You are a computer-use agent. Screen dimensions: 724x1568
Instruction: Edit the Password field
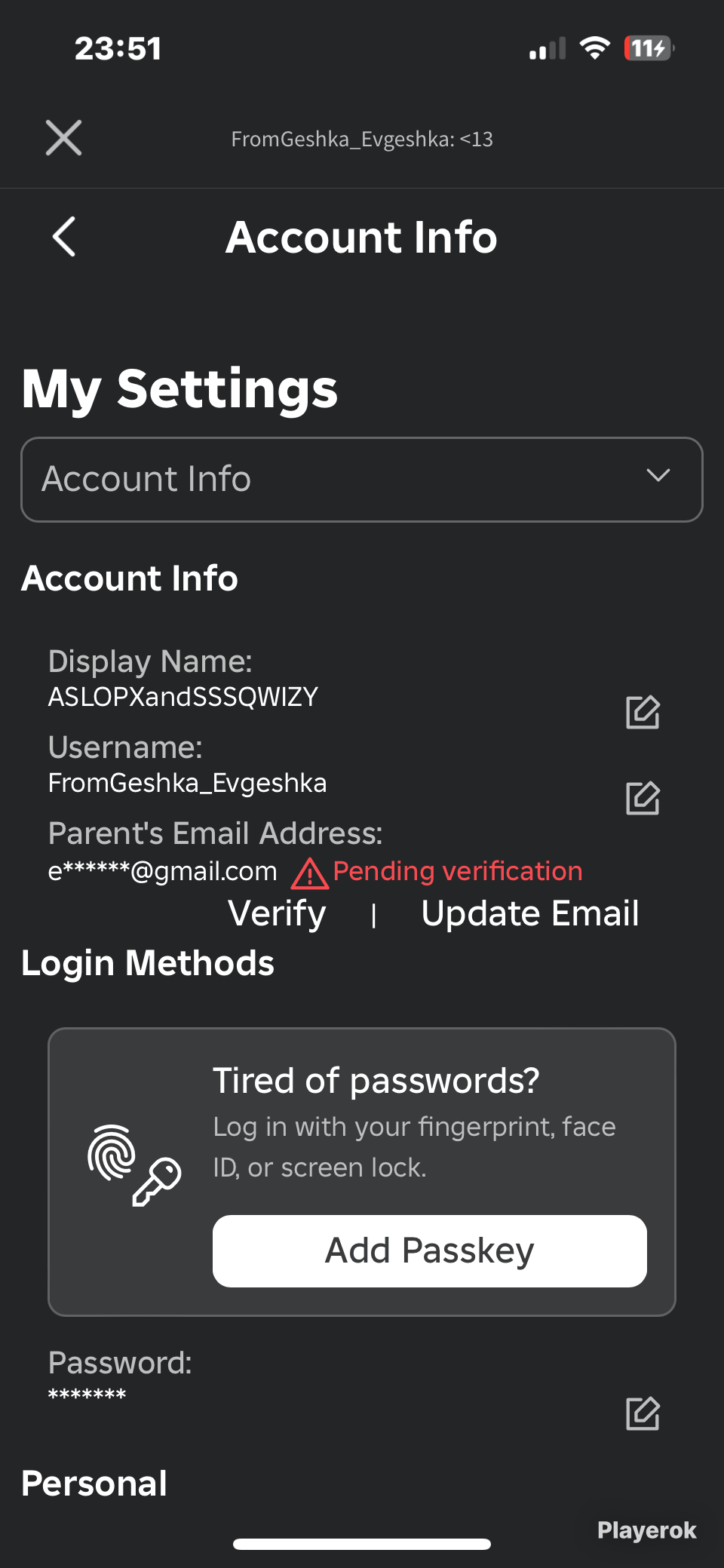click(643, 1413)
